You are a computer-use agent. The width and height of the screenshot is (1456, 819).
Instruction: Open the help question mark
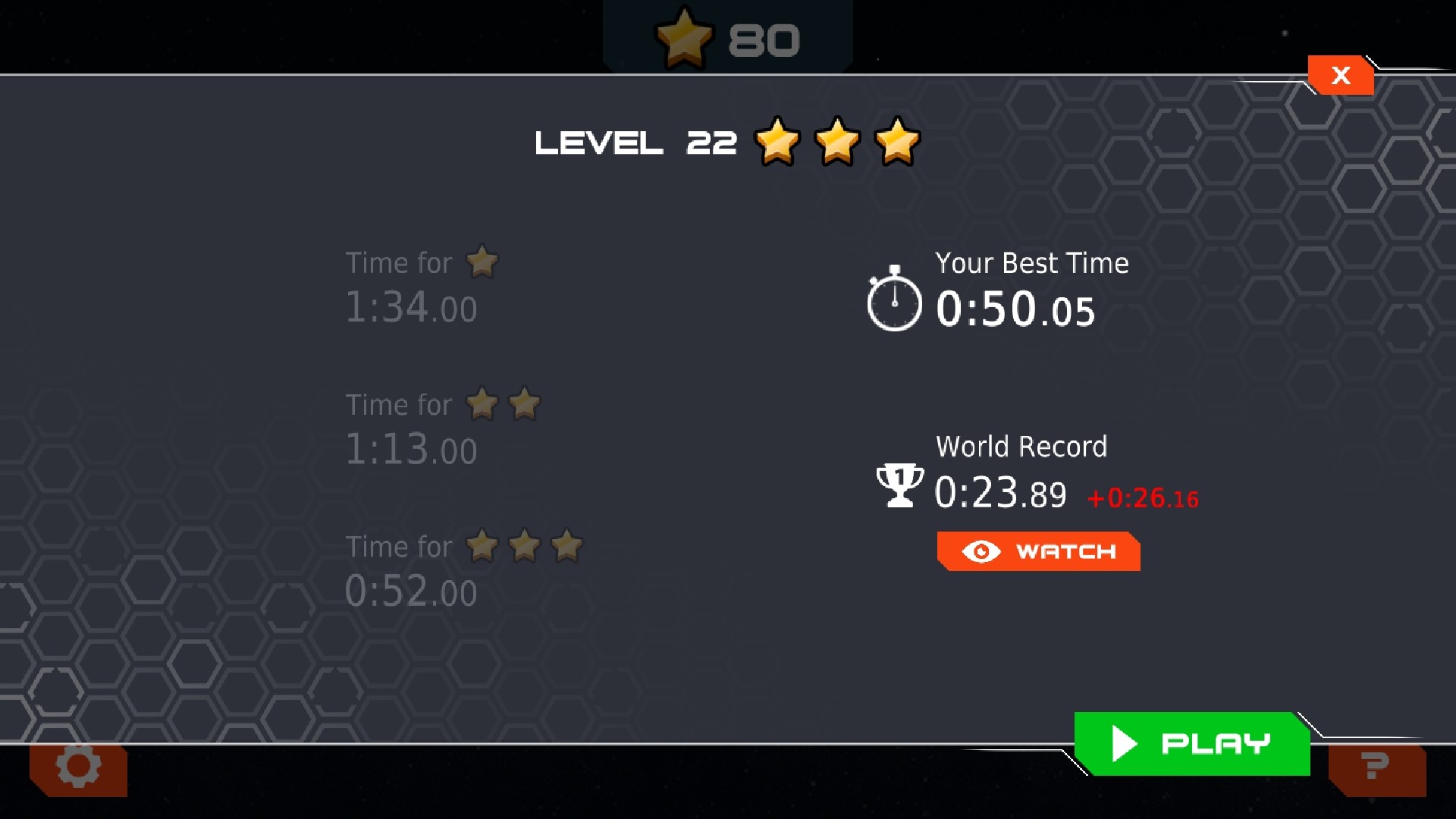[1376, 768]
